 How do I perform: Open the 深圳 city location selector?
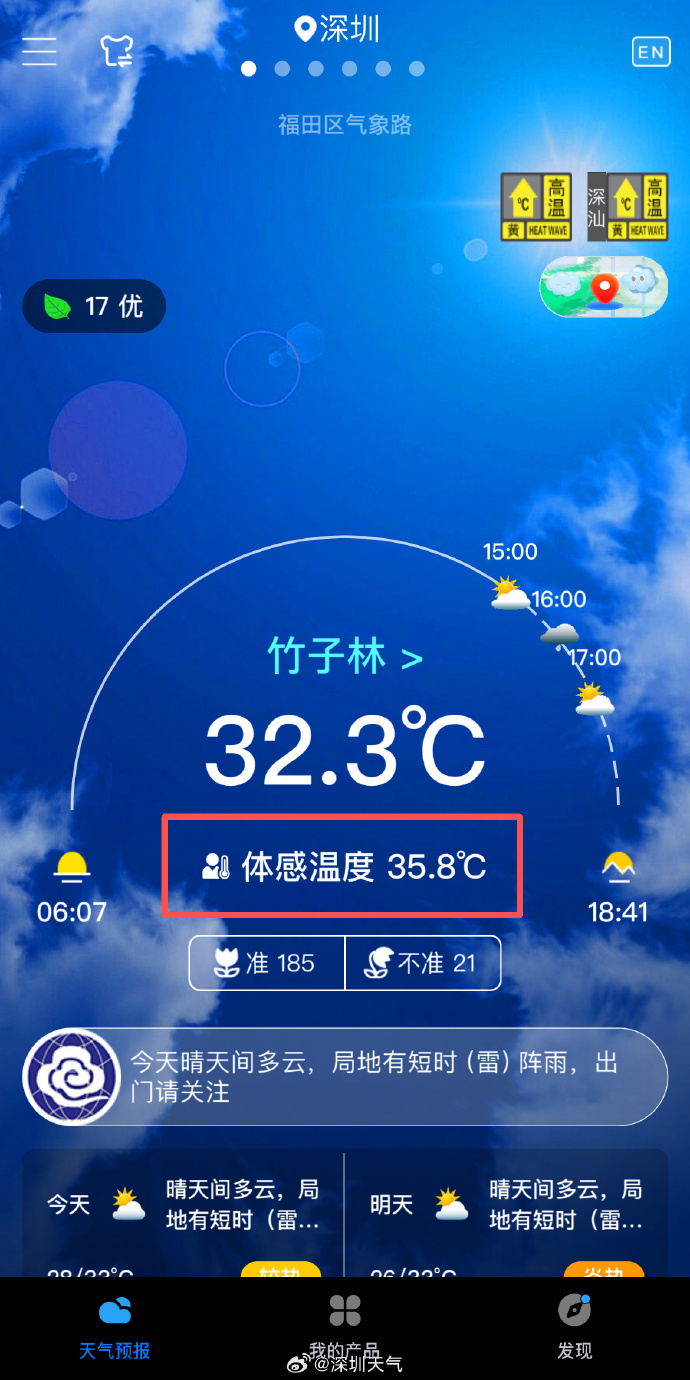(x=338, y=29)
